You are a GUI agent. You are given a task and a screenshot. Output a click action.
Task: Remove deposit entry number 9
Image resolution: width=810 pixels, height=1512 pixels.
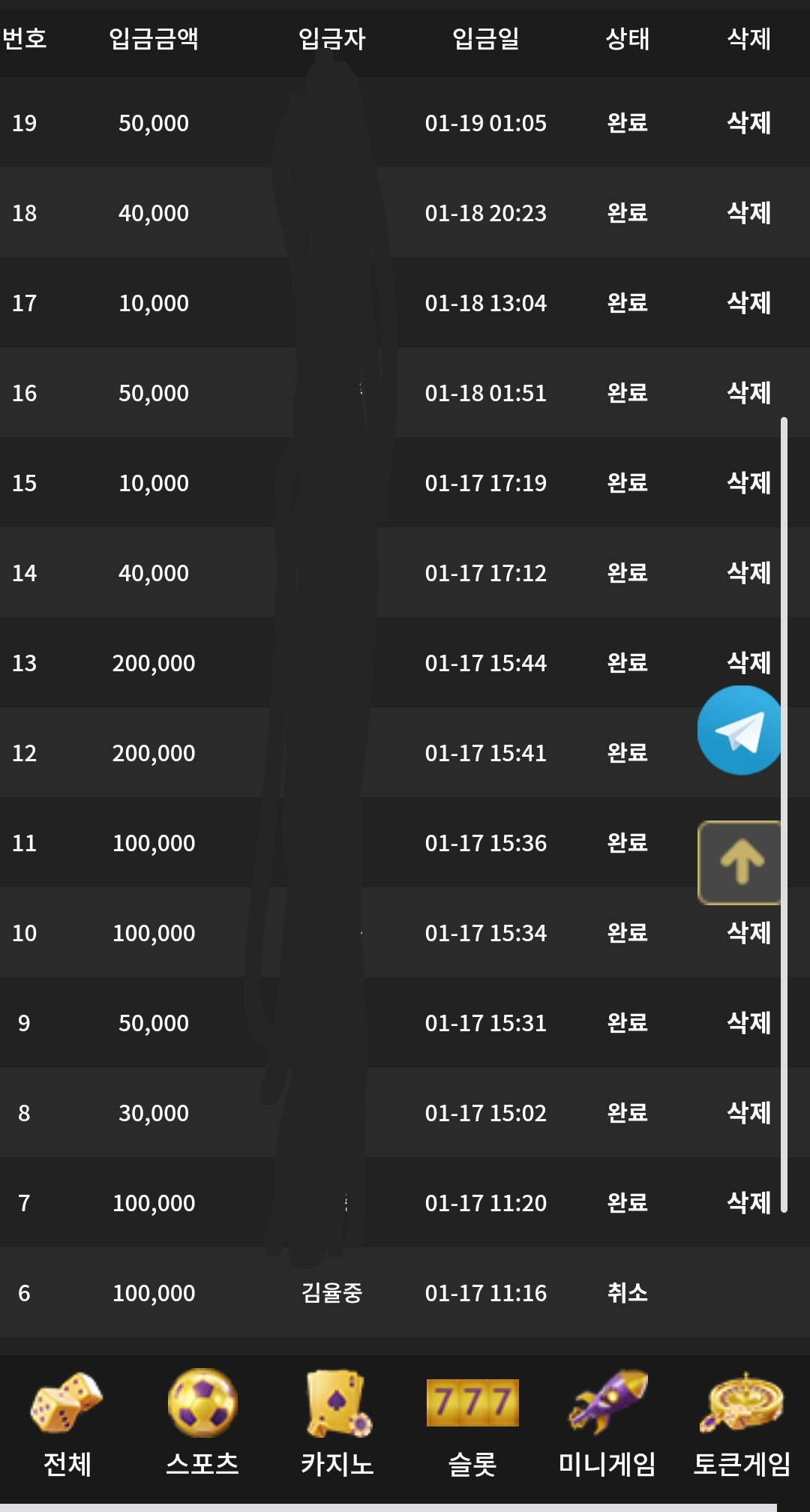pyautogui.click(x=748, y=1022)
